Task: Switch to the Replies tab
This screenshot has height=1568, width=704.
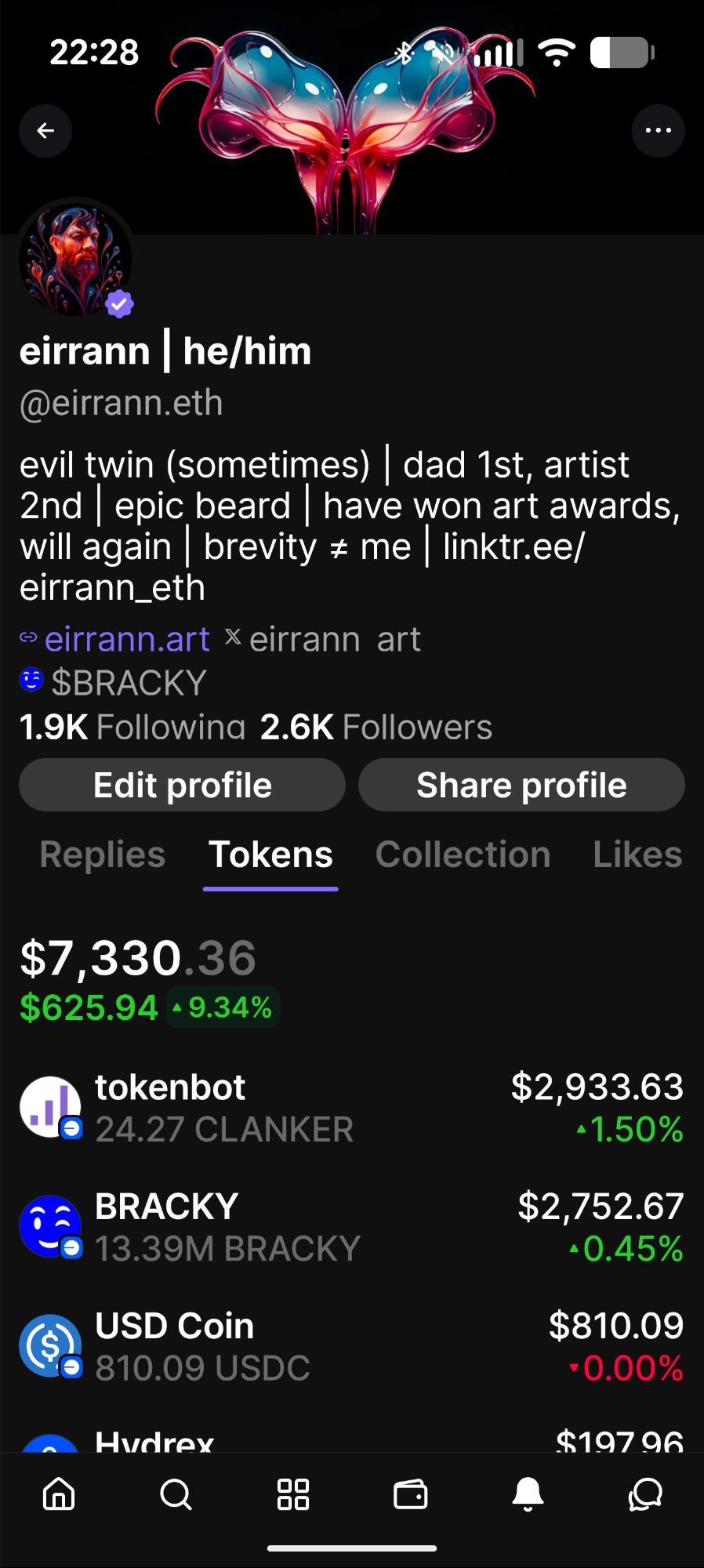Action: 102,855
